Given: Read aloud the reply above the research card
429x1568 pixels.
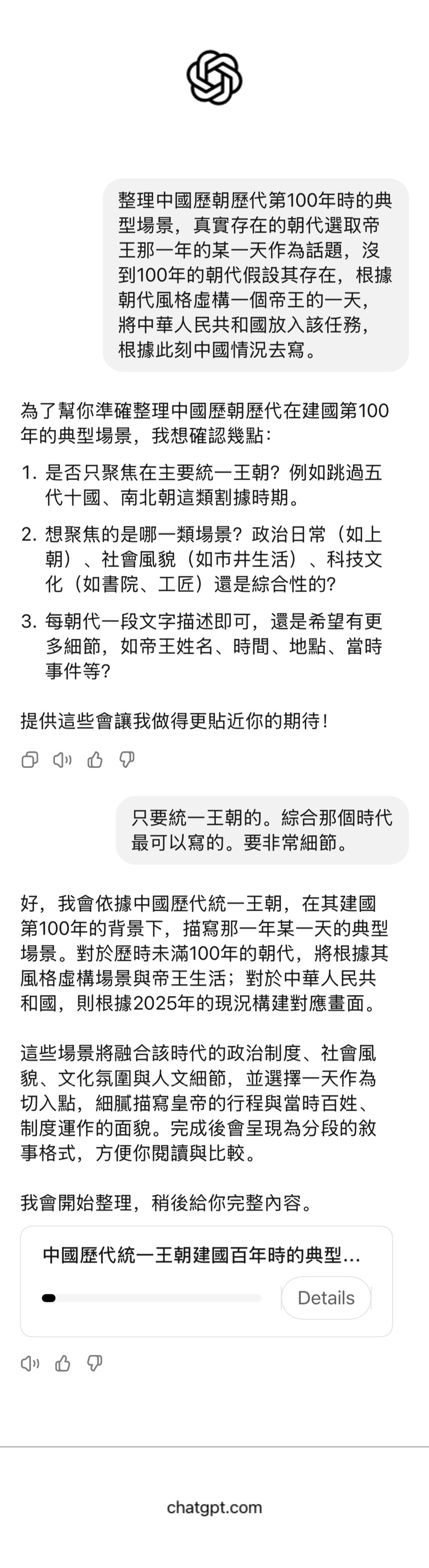Looking at the screenshot, I should tap(30, 1364).
